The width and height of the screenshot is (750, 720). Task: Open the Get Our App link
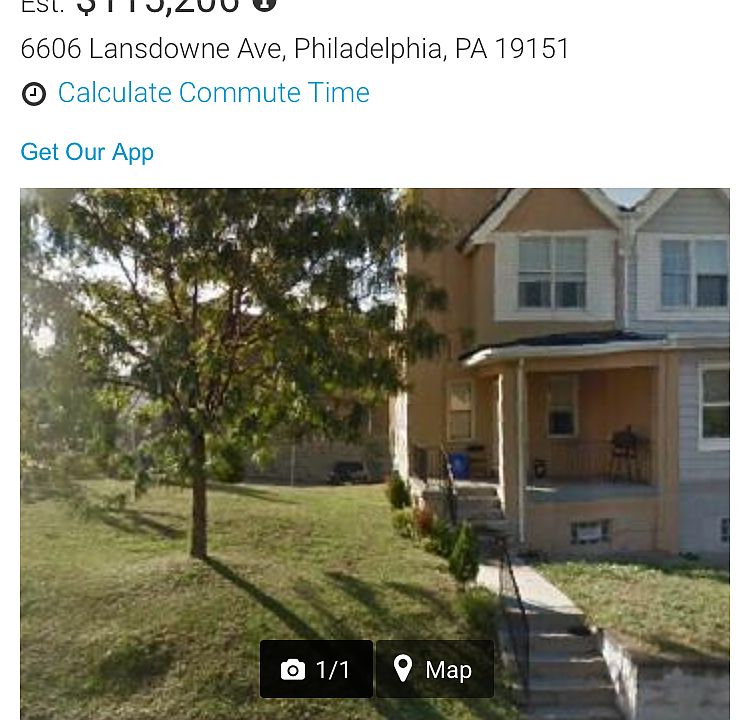pos(87,152)
